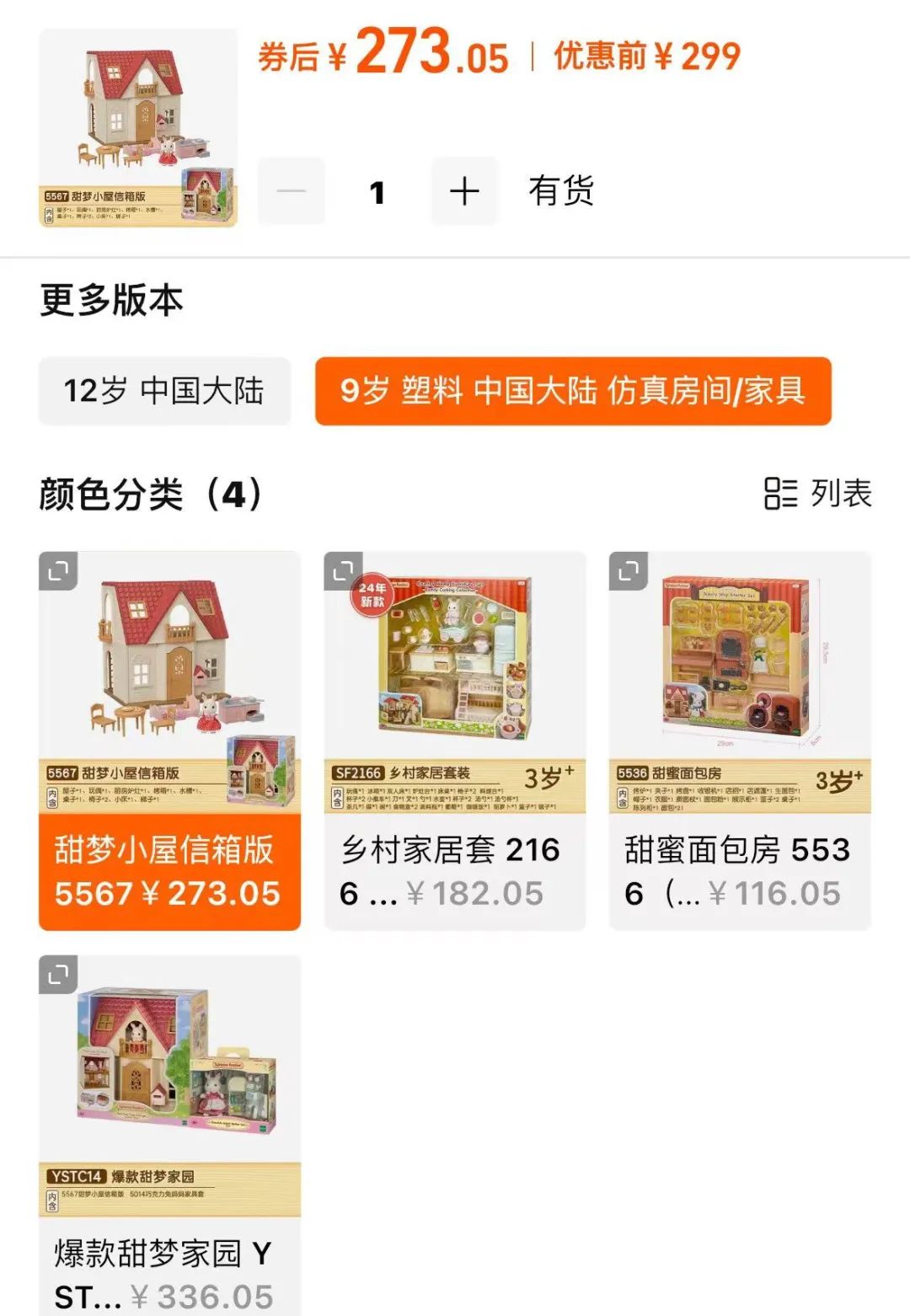Screen dimensions: 910x1316
Task: Select the 9岁 塑料 中国大陆 仿真房间/家具 version
Action: [x=573, y=391]
